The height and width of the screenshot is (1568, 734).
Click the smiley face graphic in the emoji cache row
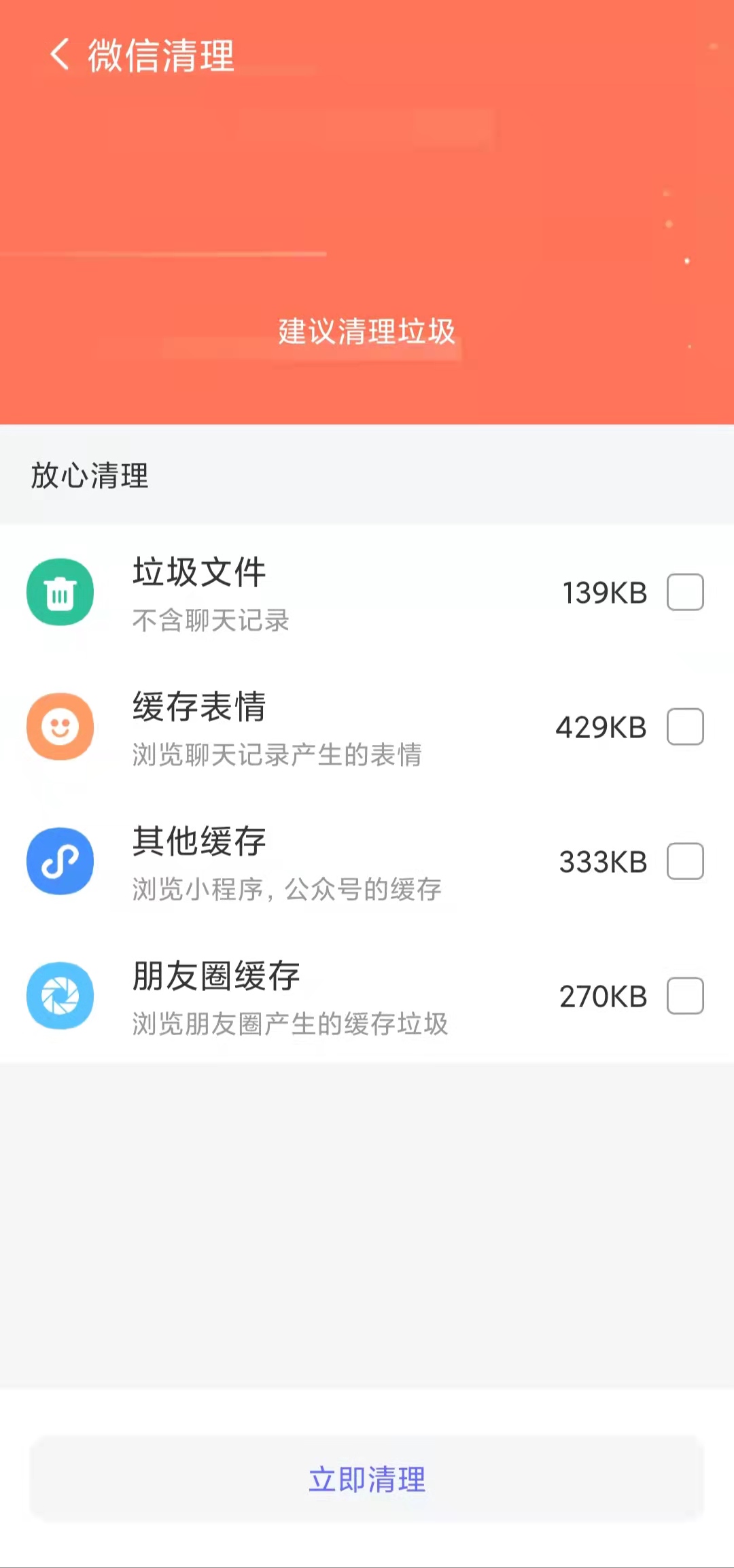pyautogui.click(x=60, y=726)
